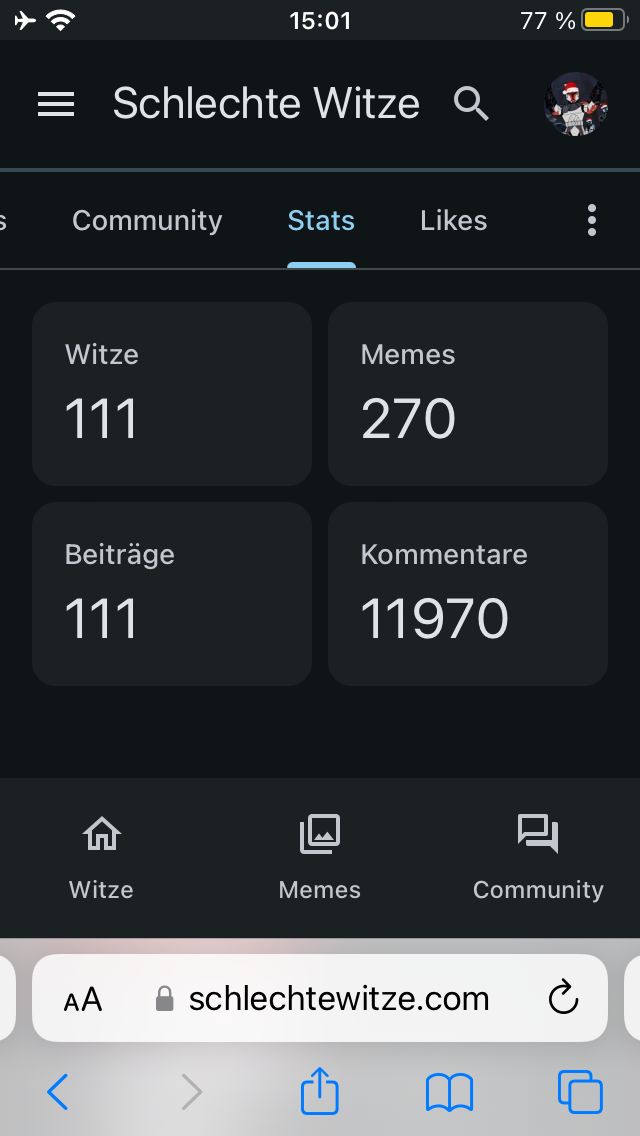Screen dimensions: 640x1136
Task: Show all open Safari tabs
Action: click(x=580, y=1092)
